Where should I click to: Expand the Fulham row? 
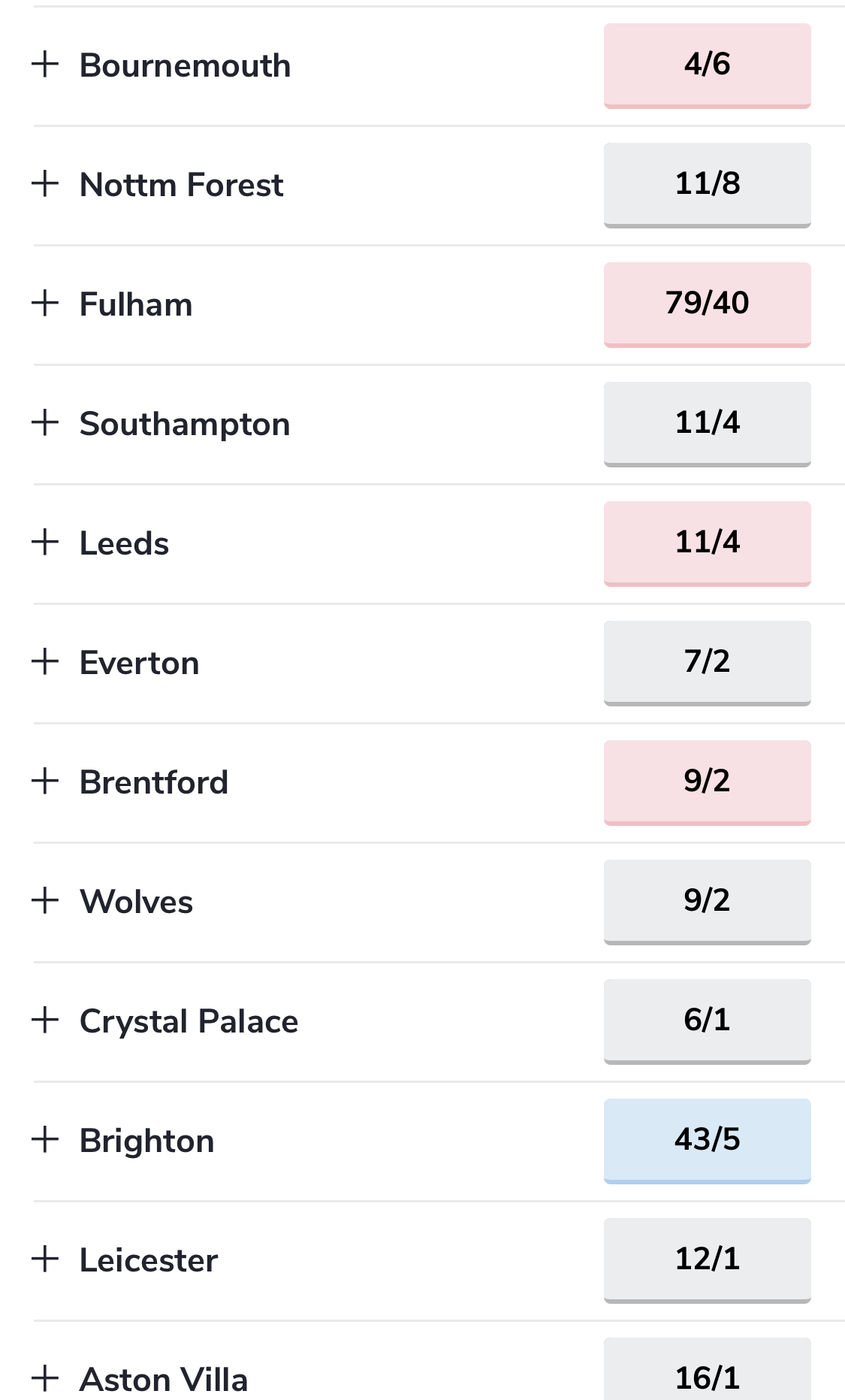coord(45,304)
